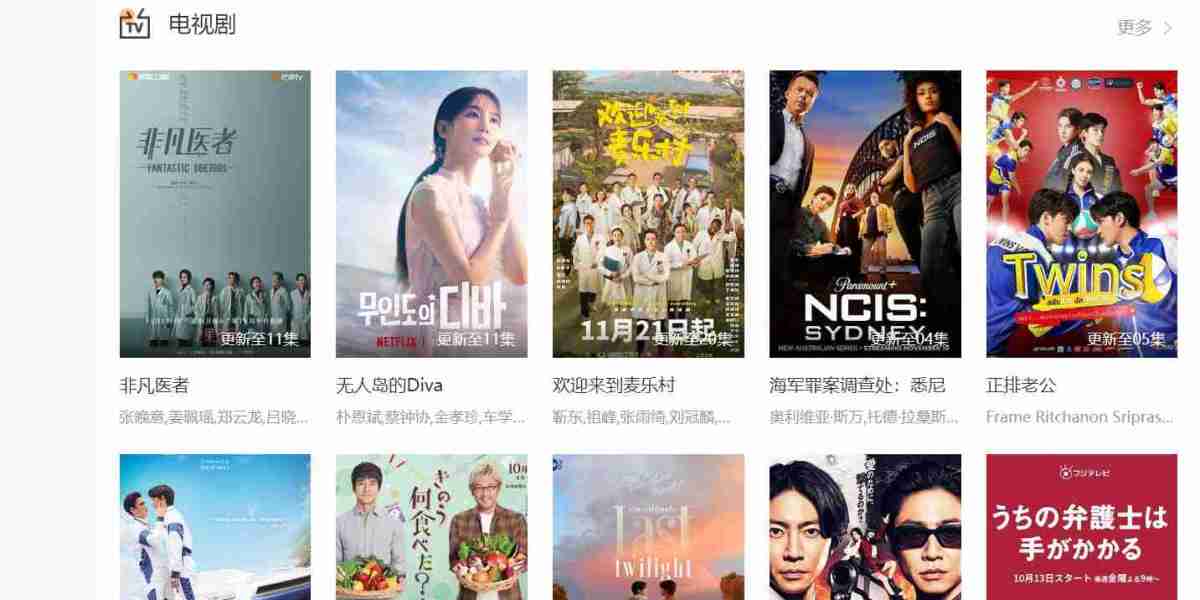Open the 非凡医者 drama card
Viewport: 1200px width, 600px height.
215,213
